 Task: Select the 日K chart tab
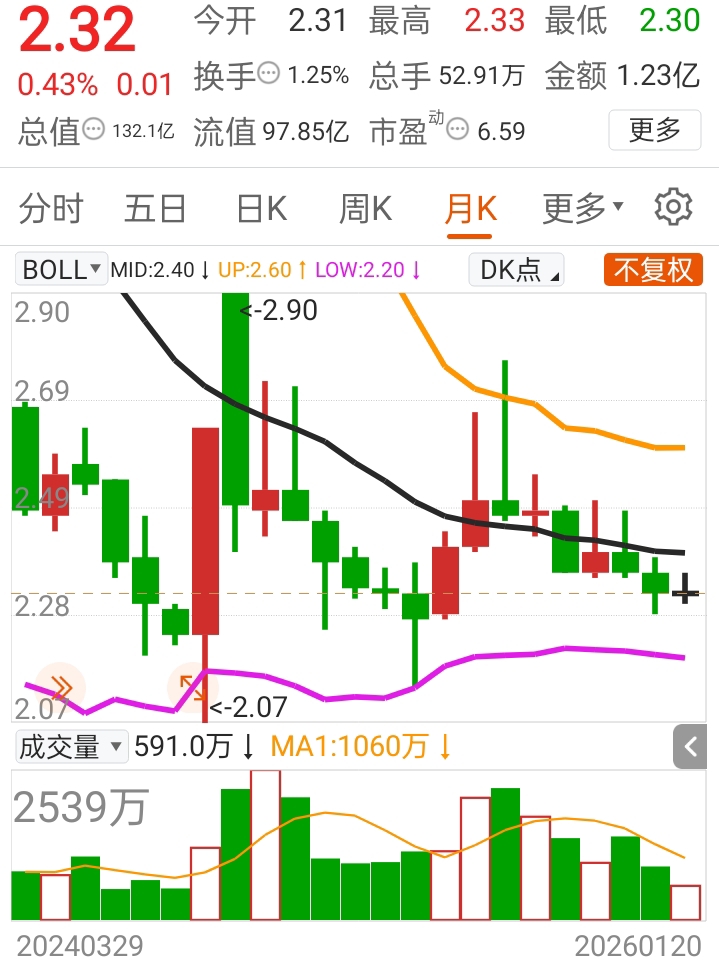coord(261,209)
